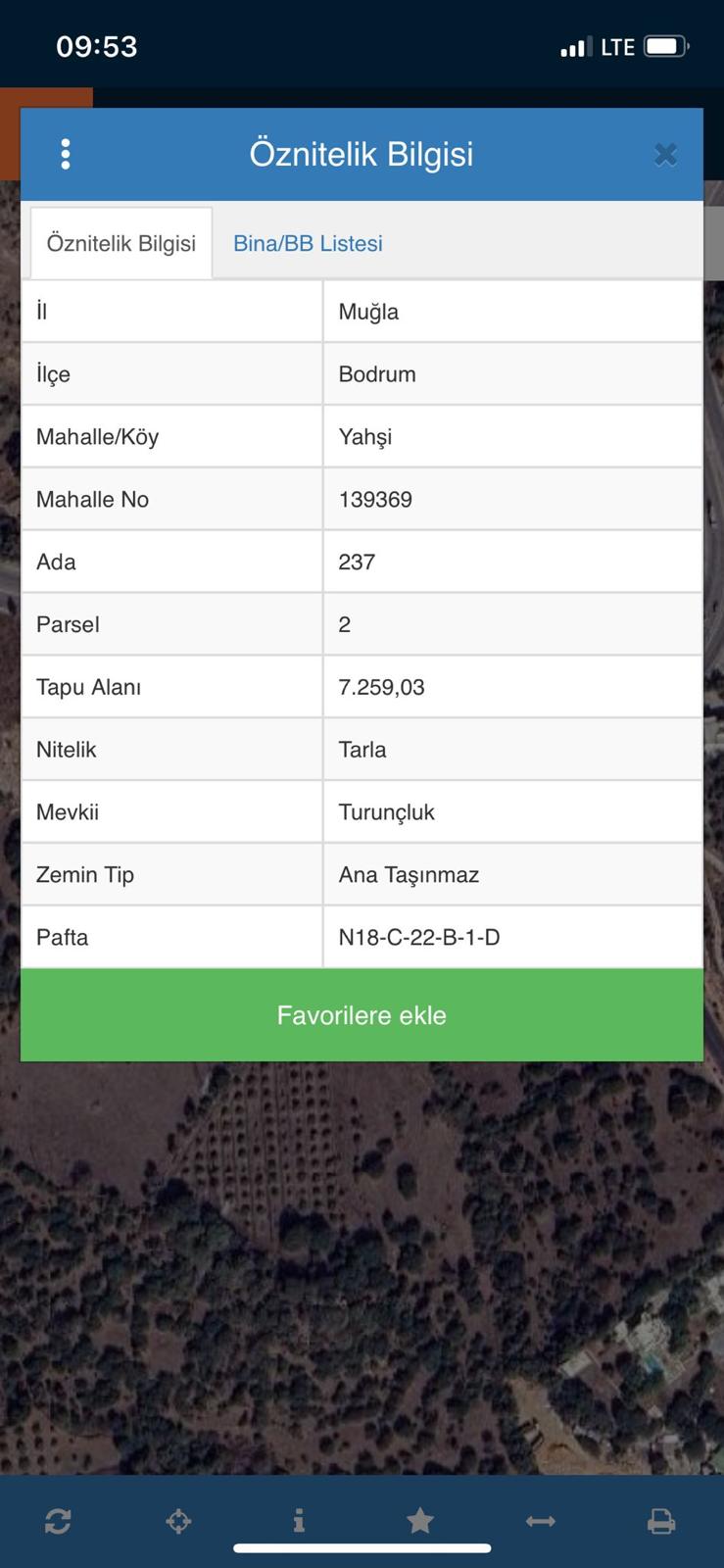The width and height of the screenshot is (724, 1568).
Task: Close the Öznitelik Bilgisi dialog
Action: point(665,154)
